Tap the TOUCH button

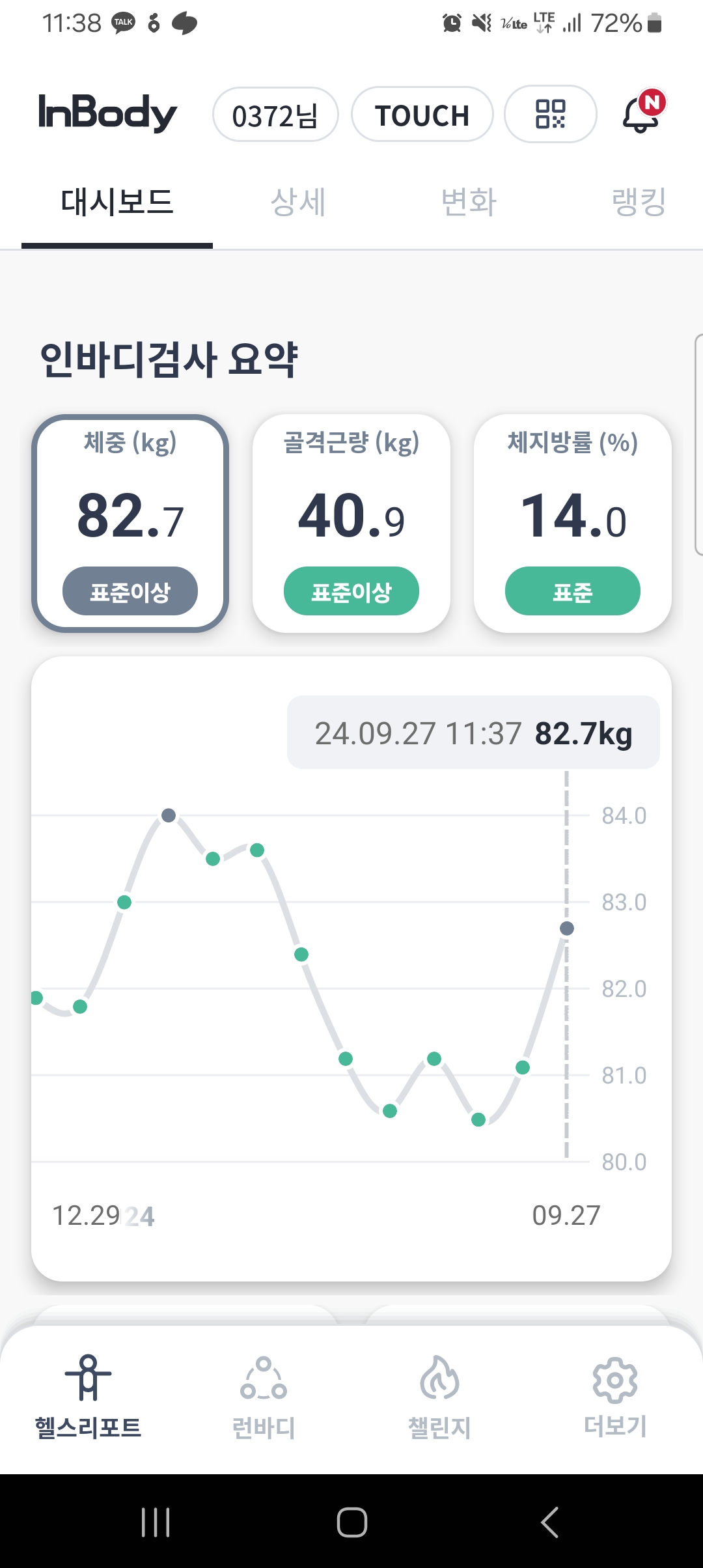tap(422, 115)
